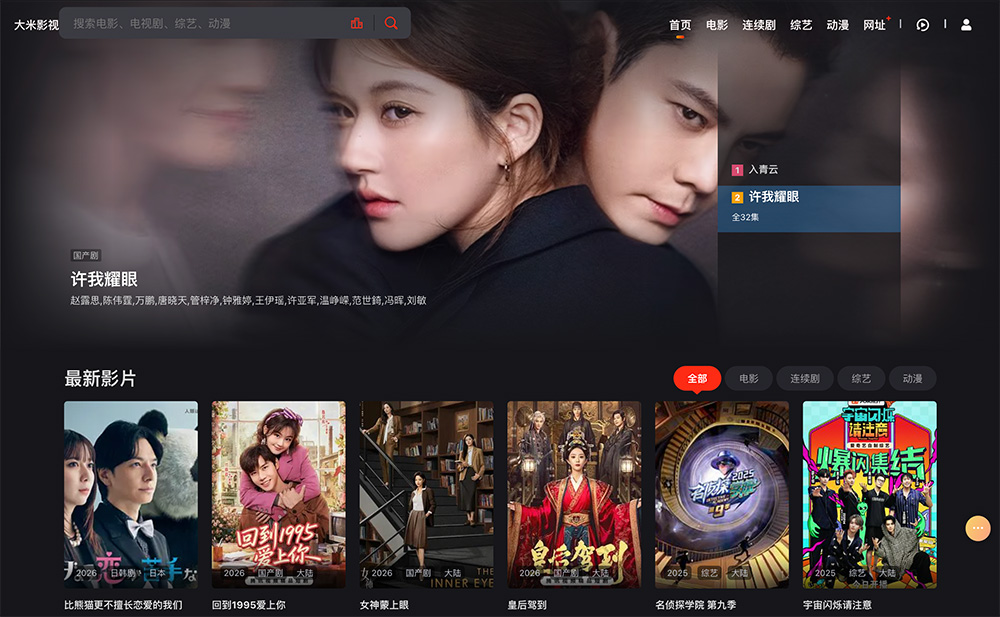The width and height of the screenshot is (1000, 617).
Task: Open the ranking chart icon in search bar
Action: pyautogui.click(x=357, y=23)
